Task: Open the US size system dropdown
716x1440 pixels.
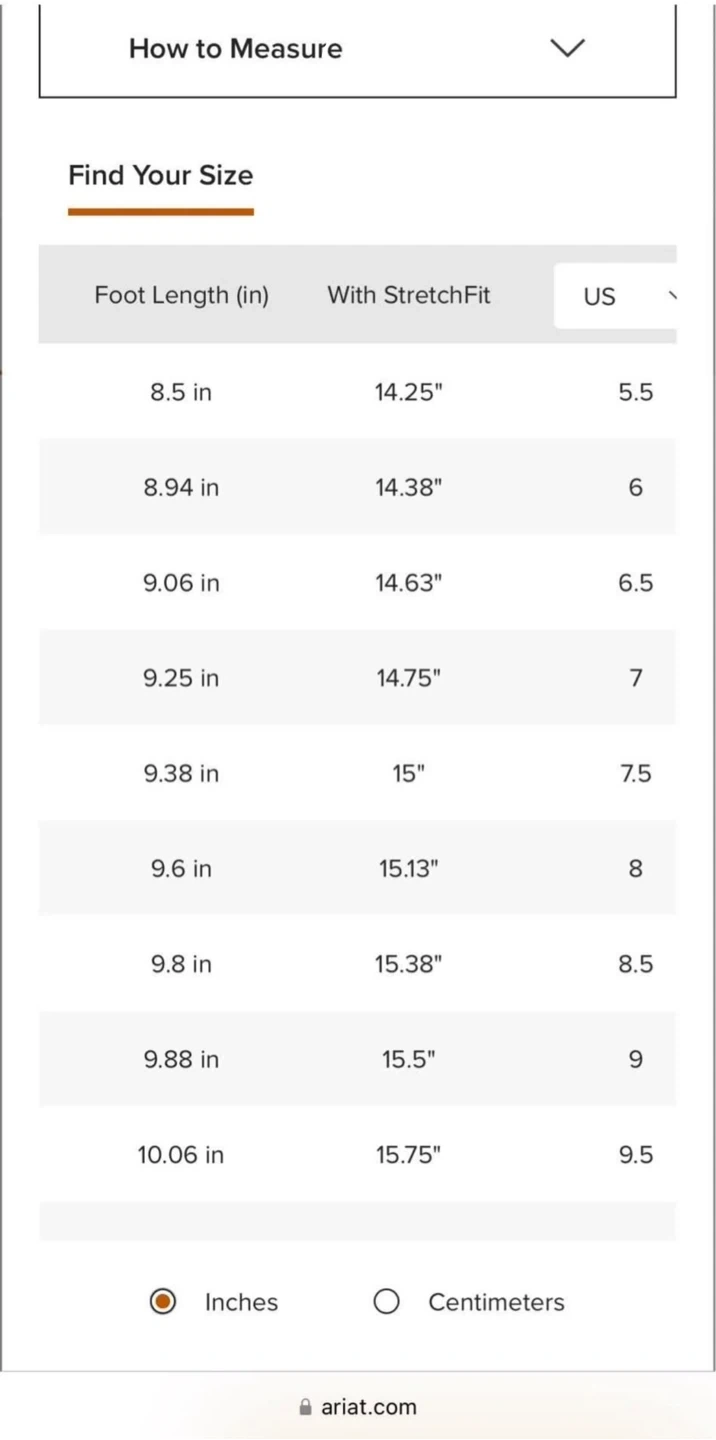Action: pos(616,296)
